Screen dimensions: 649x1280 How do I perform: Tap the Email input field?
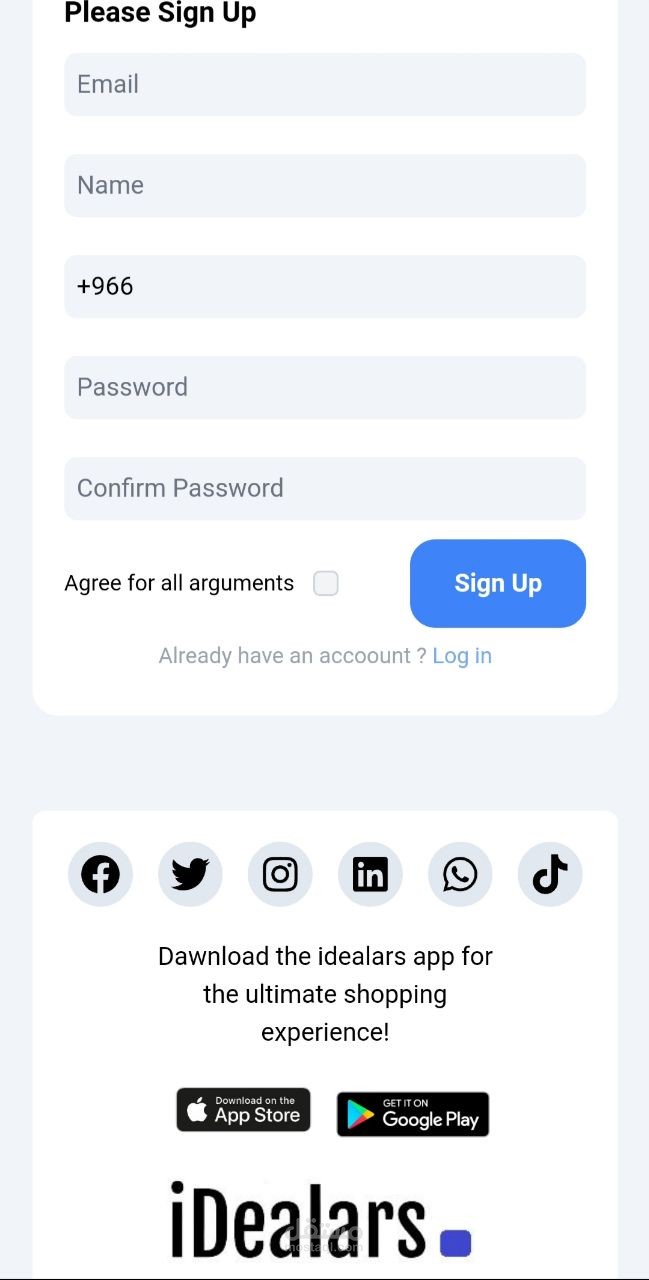pos(325,84)
